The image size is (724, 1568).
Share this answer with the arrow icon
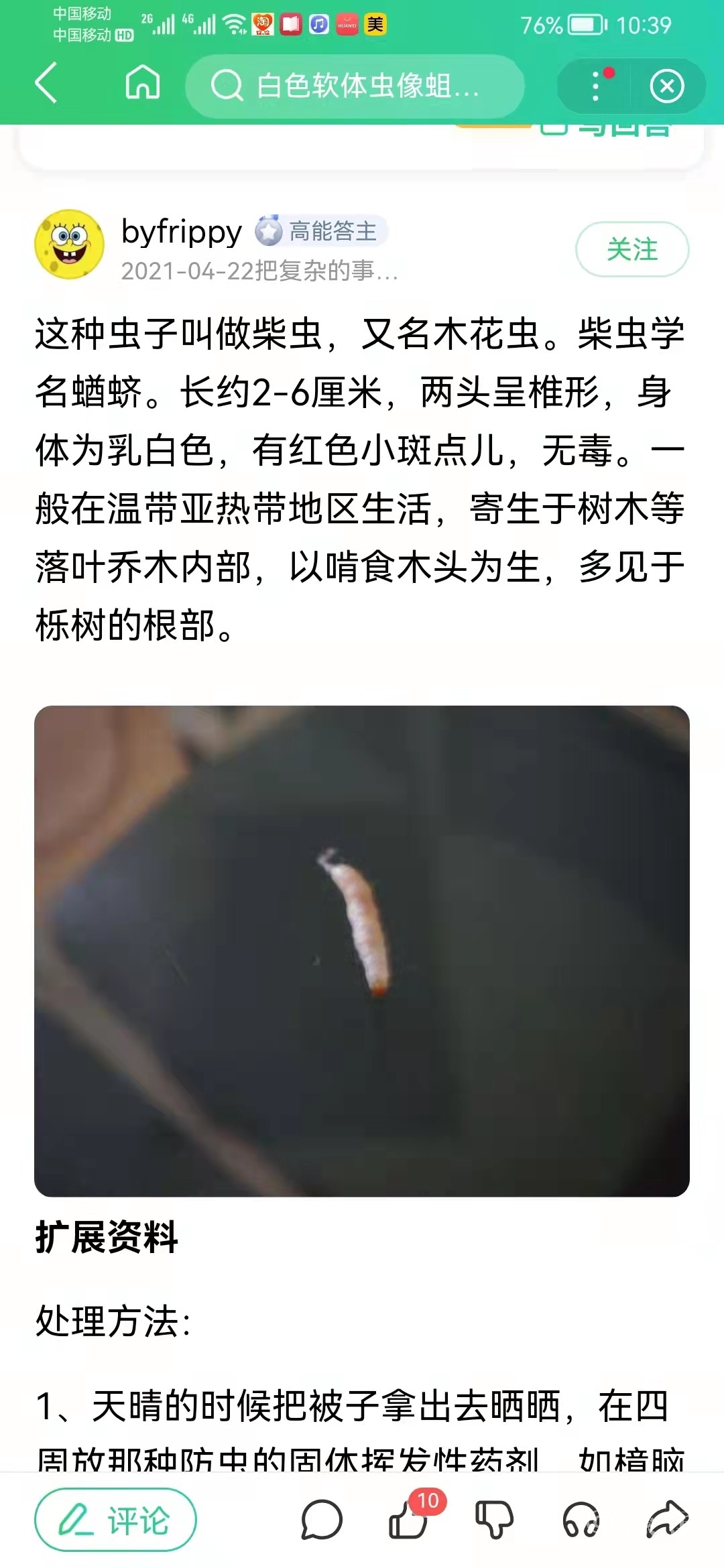[667, 1520]
